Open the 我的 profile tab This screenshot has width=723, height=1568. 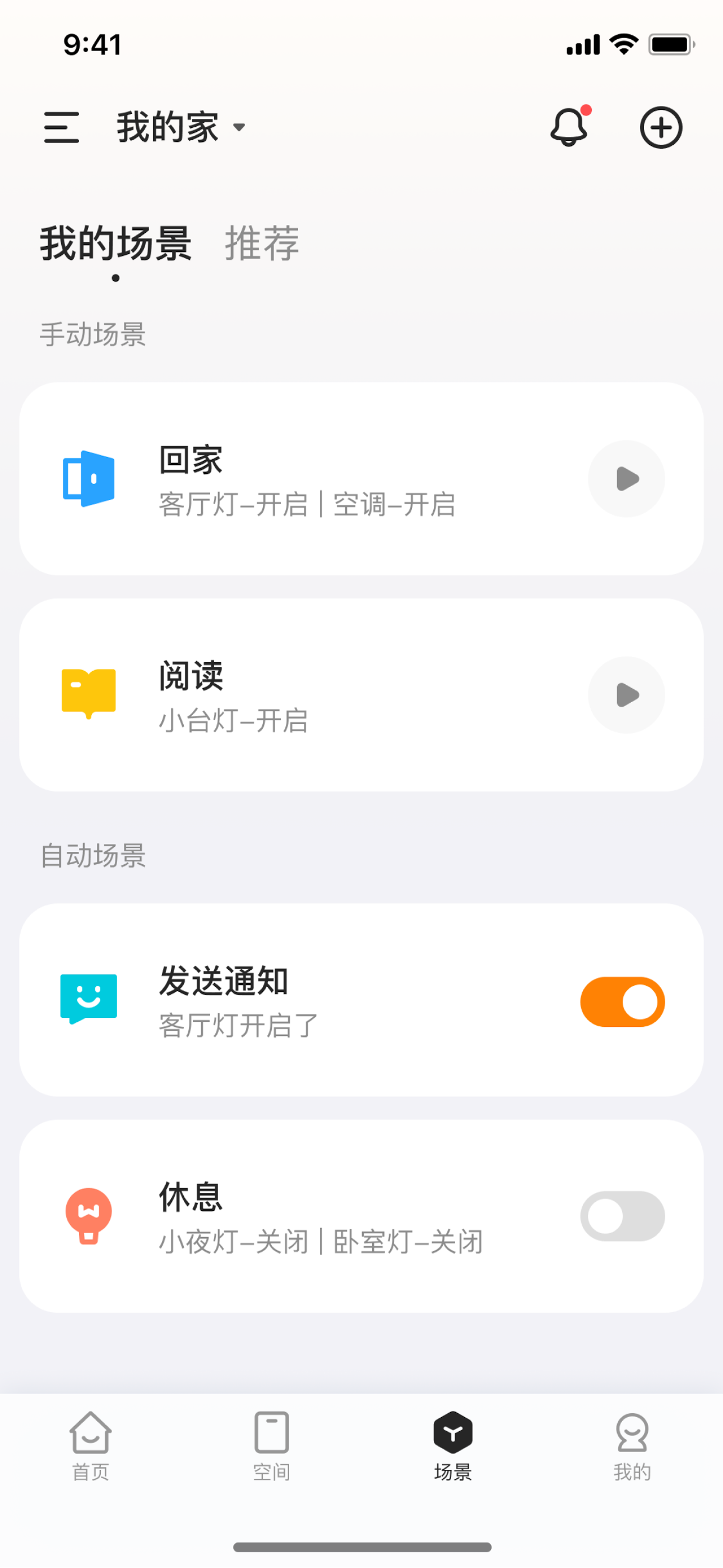pos(632,1446)
